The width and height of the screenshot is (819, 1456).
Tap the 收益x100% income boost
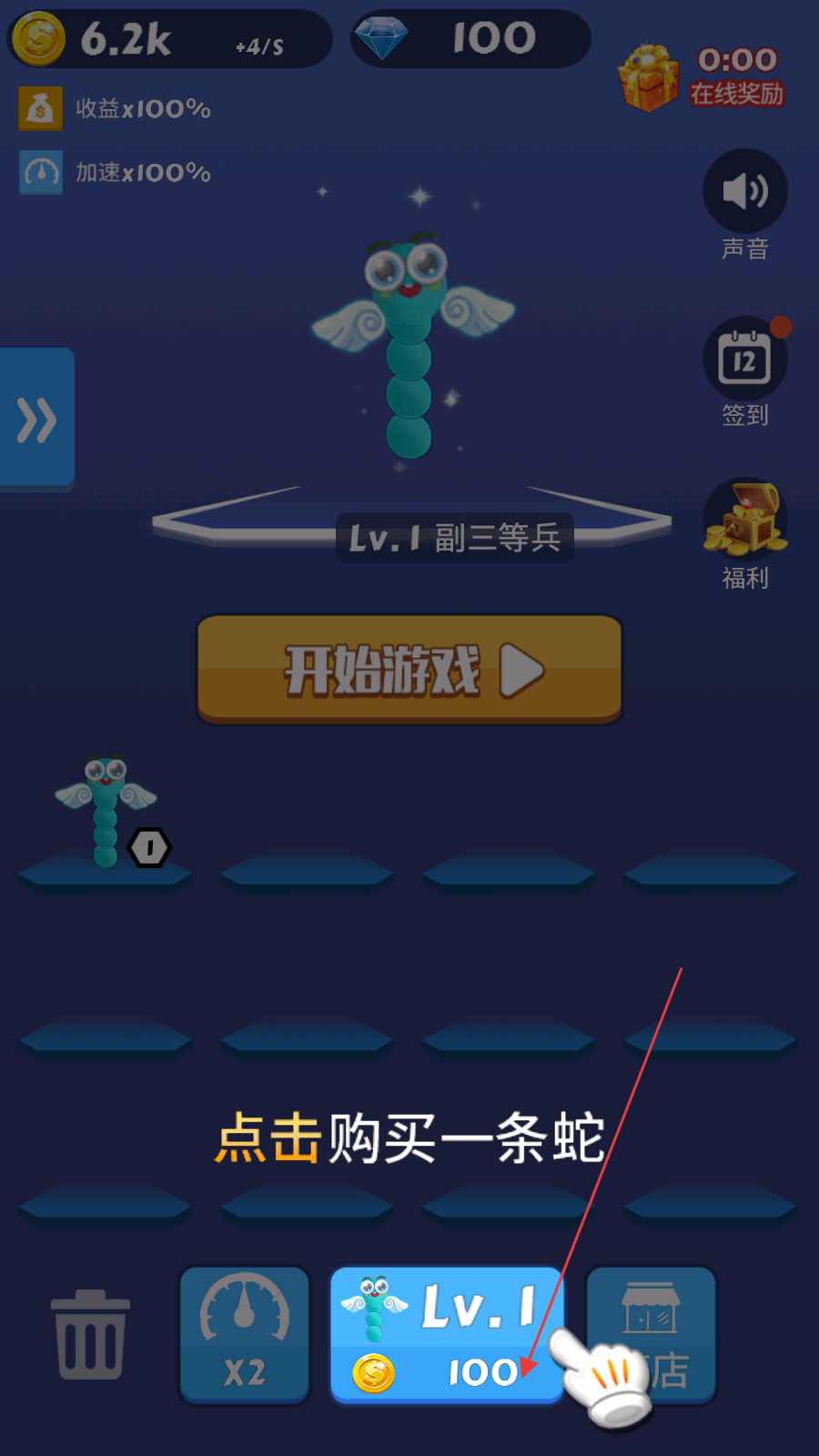point(115,109)
